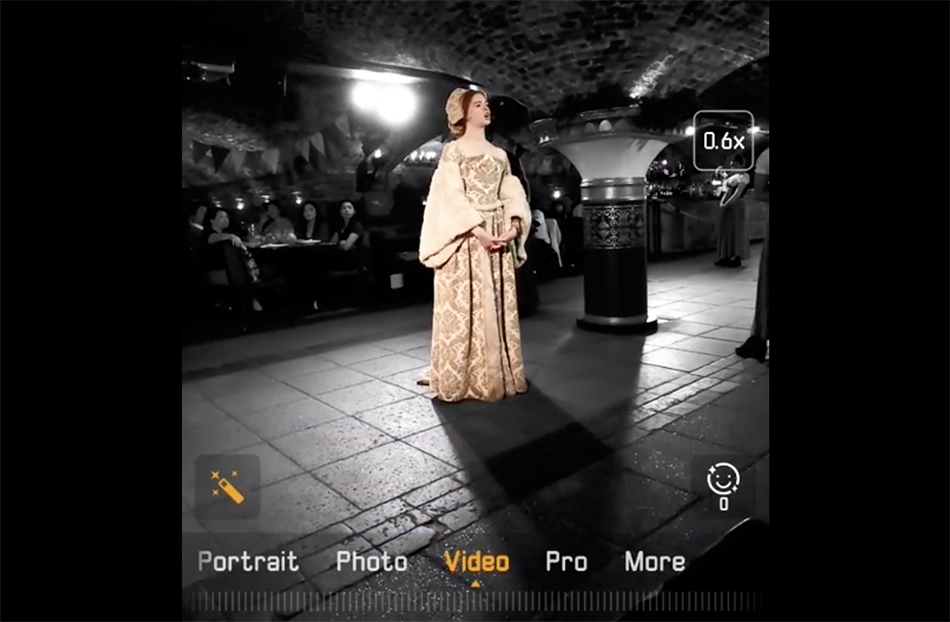
Task: Open More camera modes
Action: pyautogui.click(x=655, y=562)
